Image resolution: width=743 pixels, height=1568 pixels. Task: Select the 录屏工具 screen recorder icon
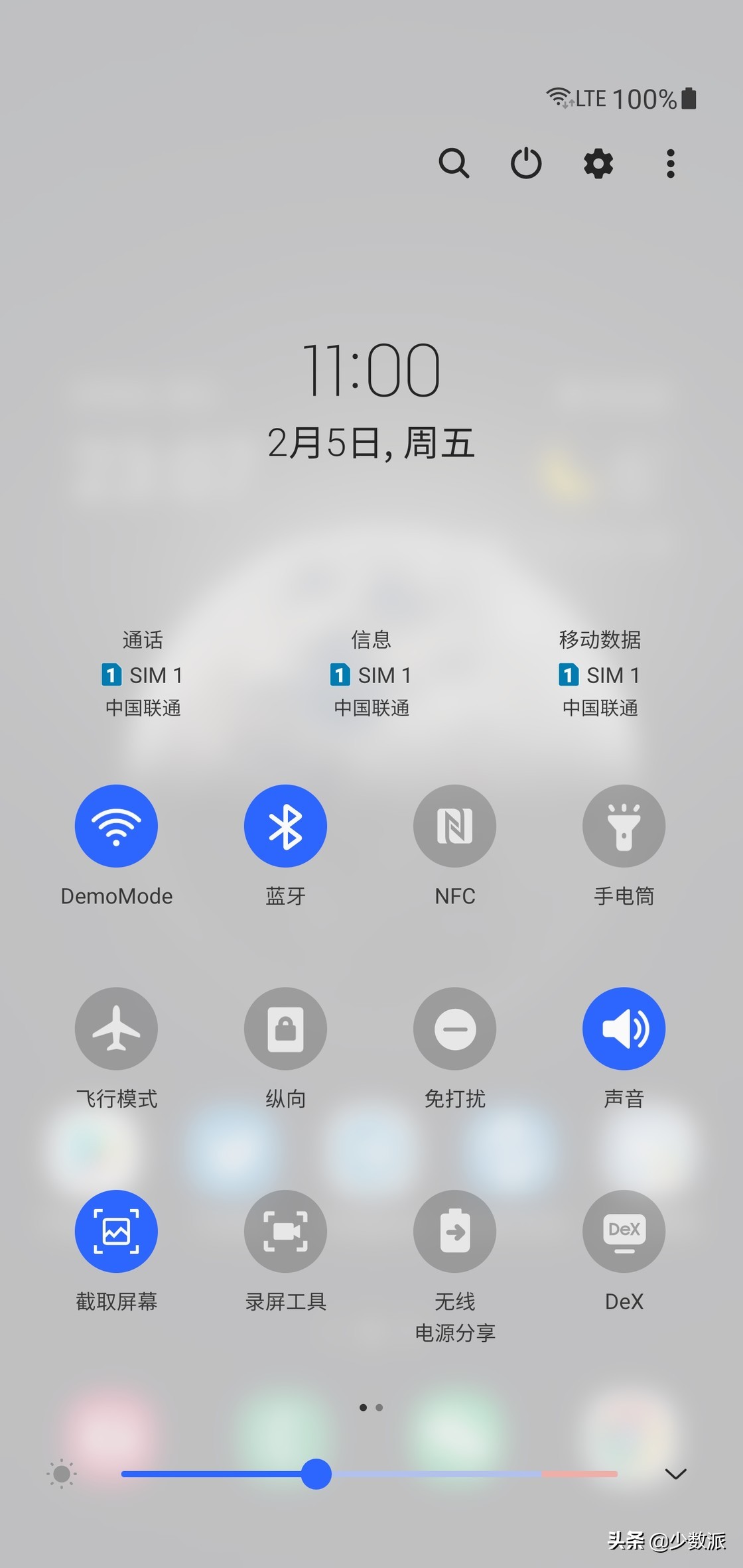(x=285, y=1231)
